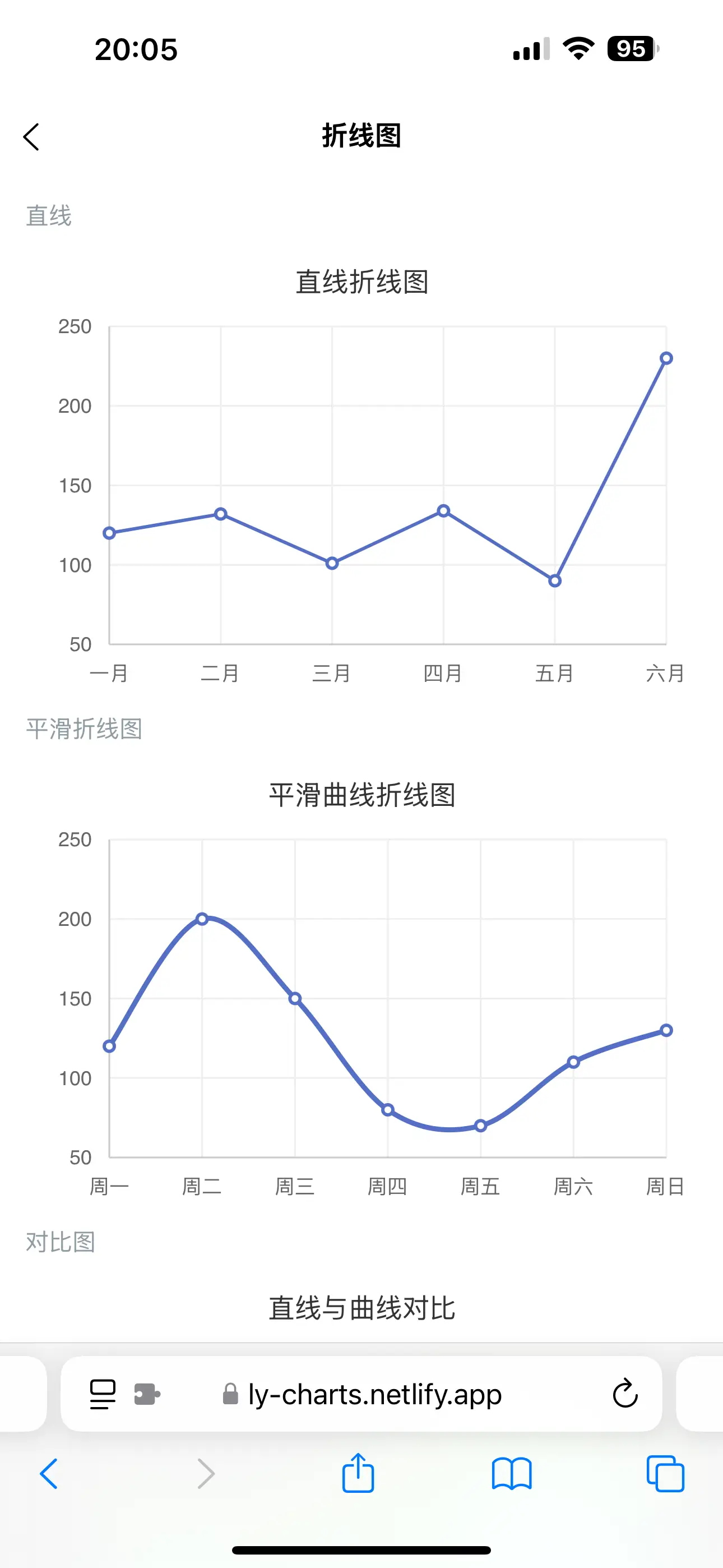Tap the 周二 peak point on smooth chart
The height and width of the screenshot is (1568, 723).
[202, 919]
